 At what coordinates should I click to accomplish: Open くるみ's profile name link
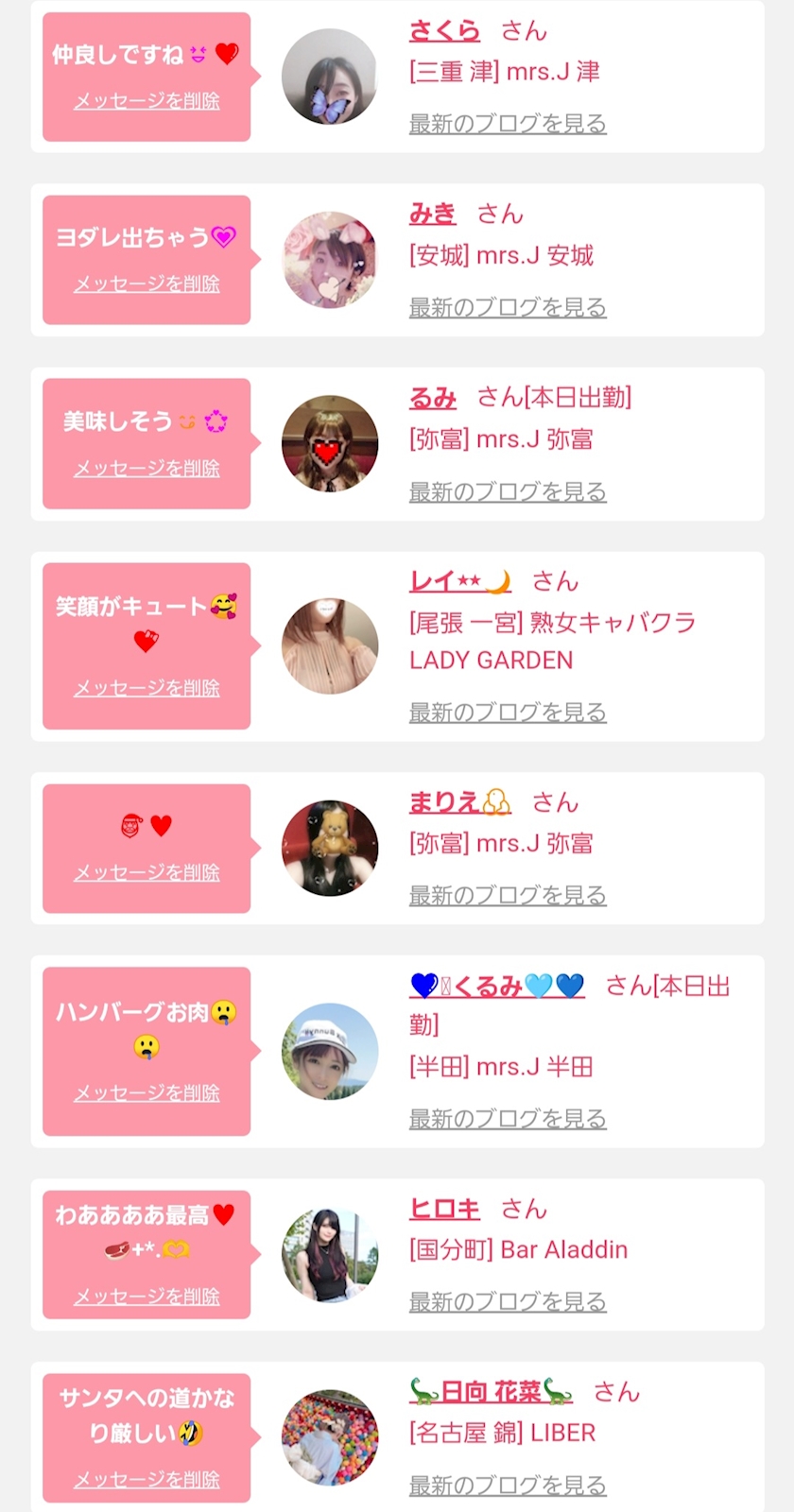pyautogui.click(x=497, y=987)
